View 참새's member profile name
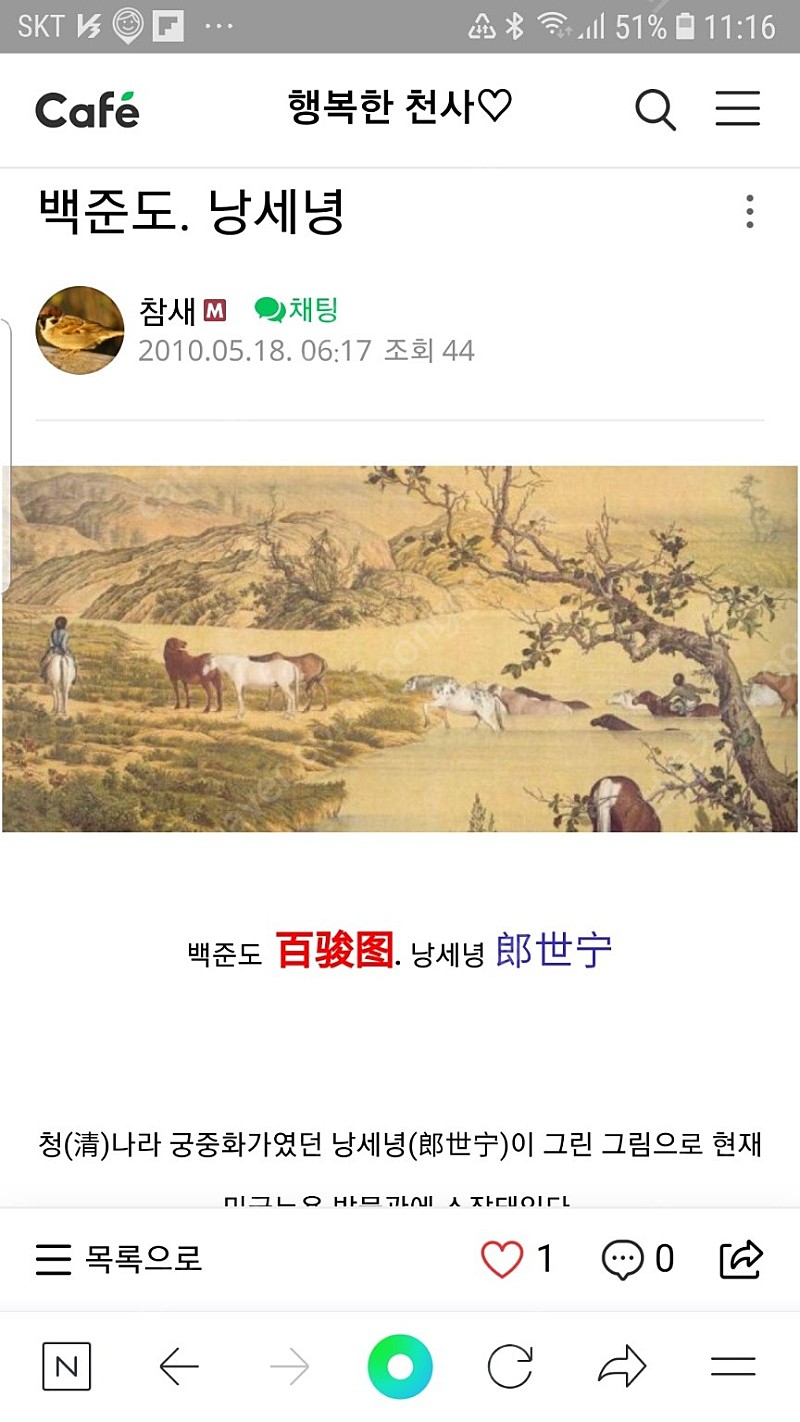Image resolution: width=800 pixels, height=1422 pixels. click(x=167, y=310)
